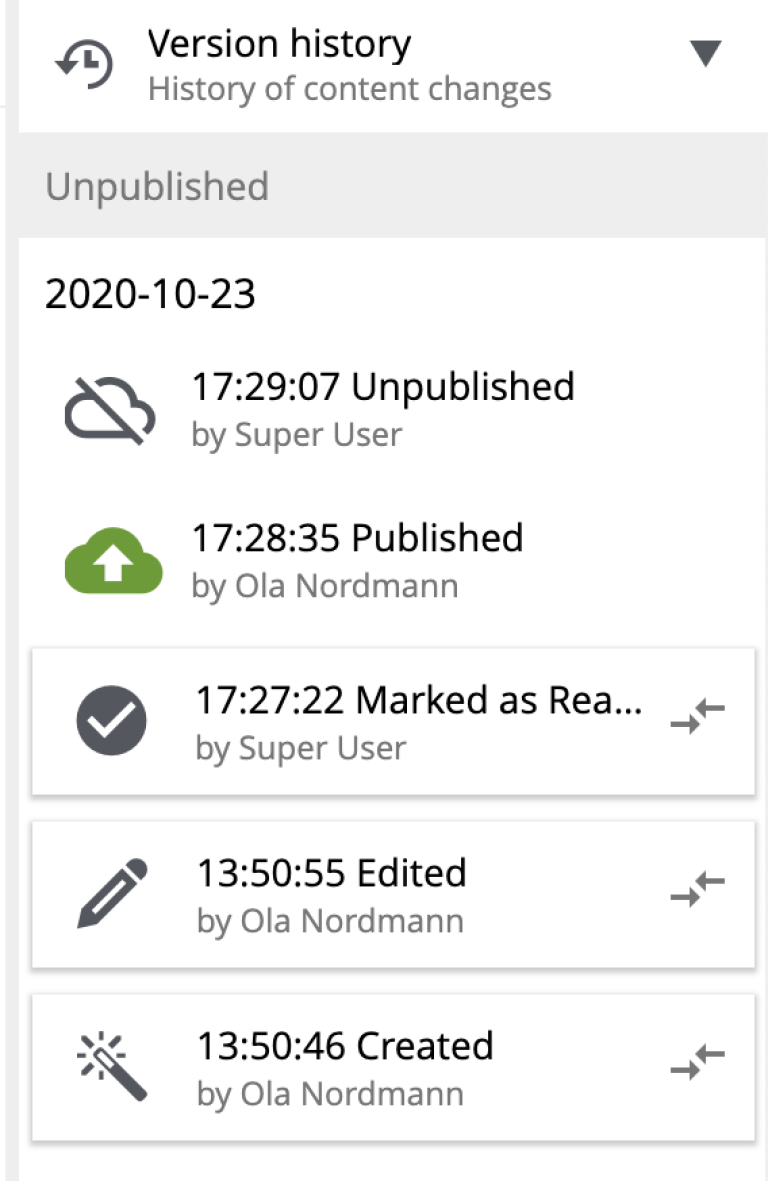Viewport: 768px width, 1181px height.
Task: Click the Super User author link
Action: pyautogui.click(x=318, y=434)
